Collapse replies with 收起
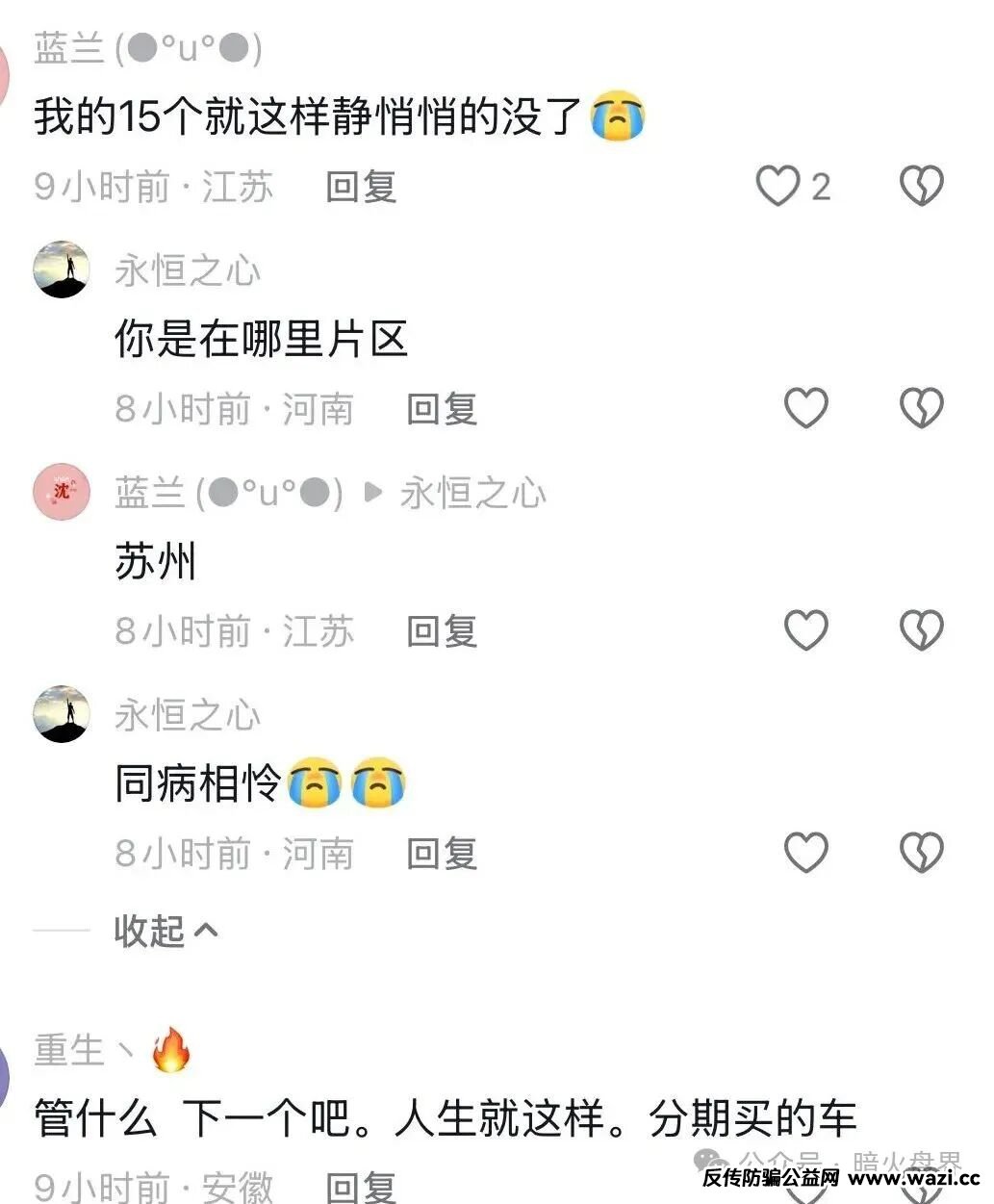Screen dimensions: 994x1204 [166, 931]
